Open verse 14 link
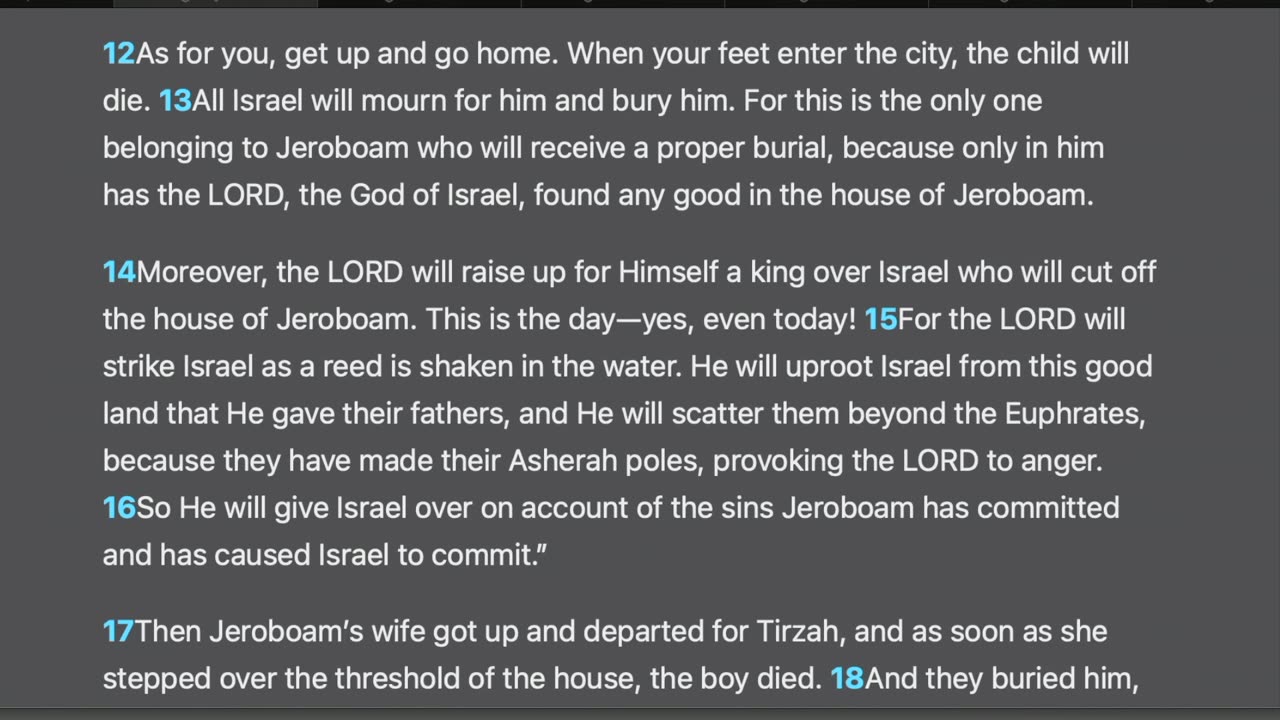 point(119,272)
